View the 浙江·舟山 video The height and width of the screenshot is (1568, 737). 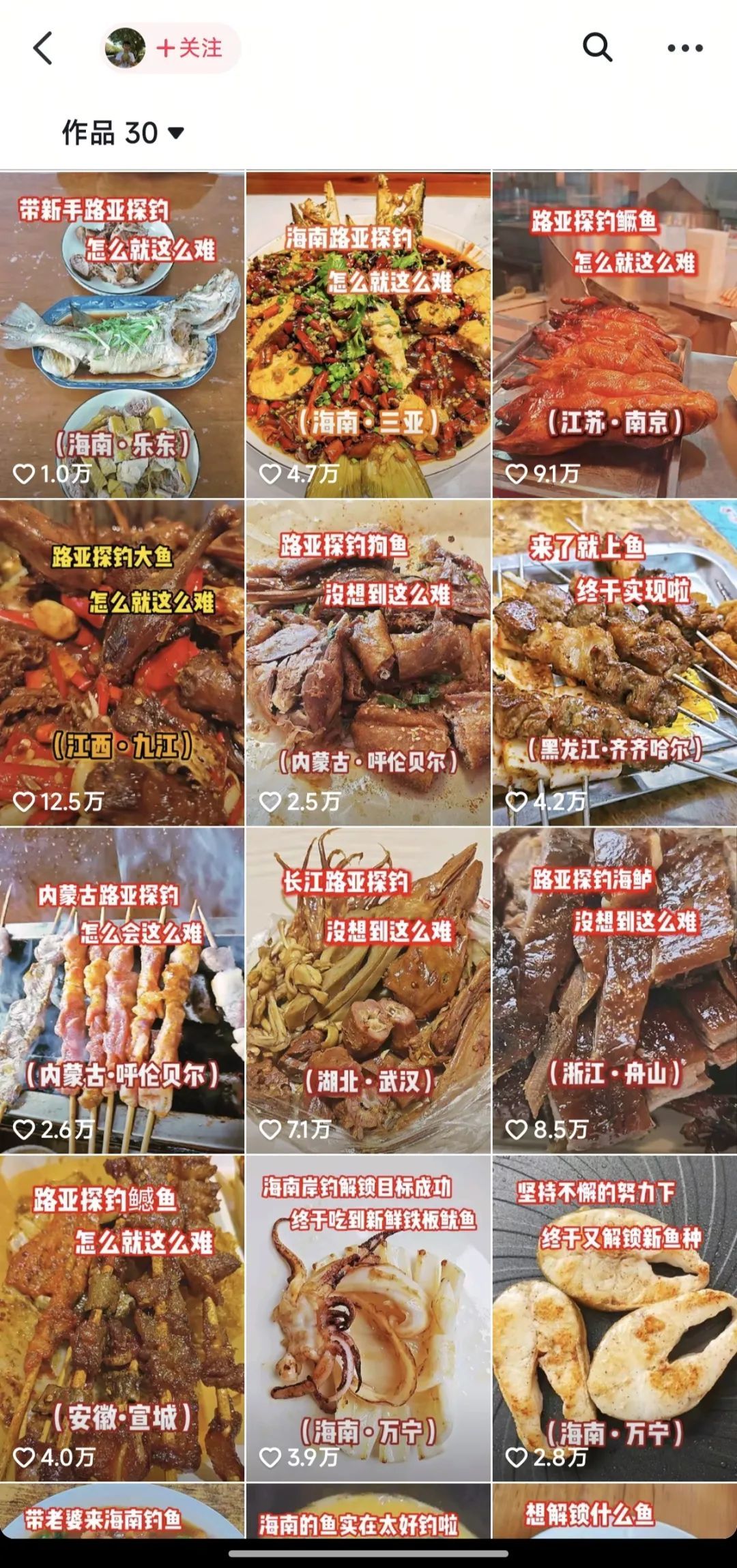click(x=614, y=990)
